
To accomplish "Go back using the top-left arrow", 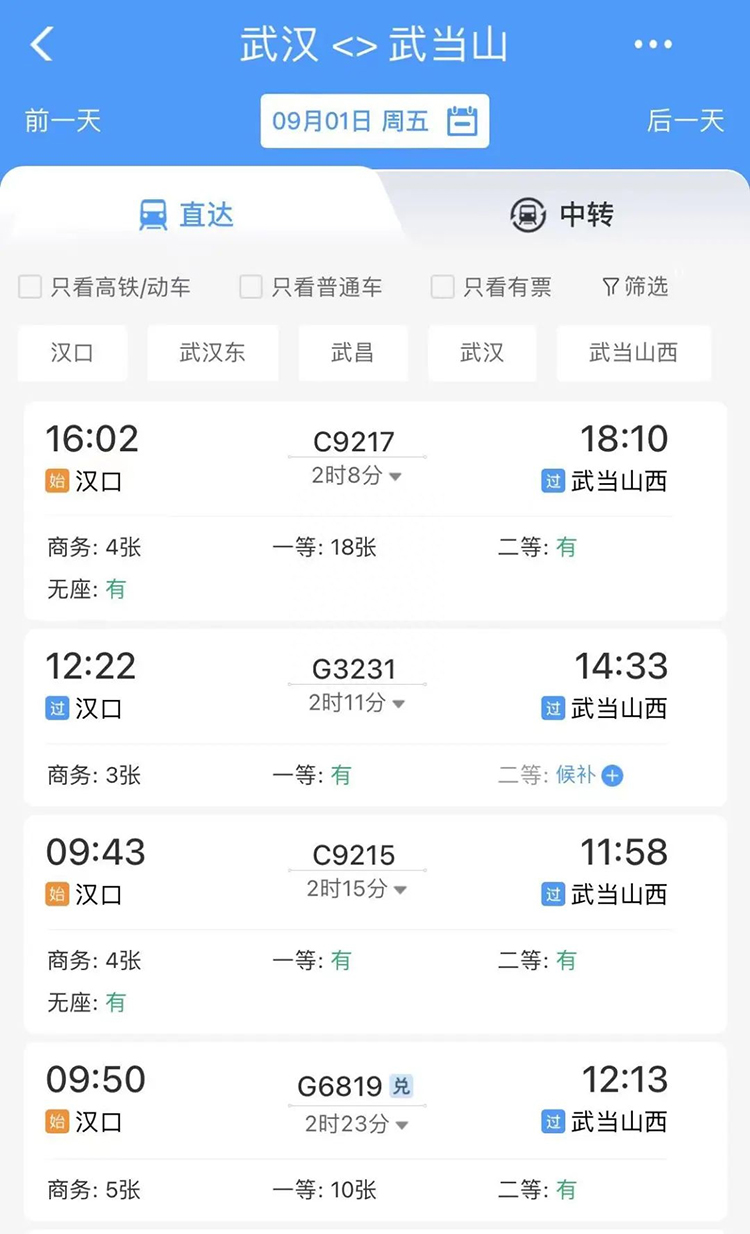I will tap(41, 45).
